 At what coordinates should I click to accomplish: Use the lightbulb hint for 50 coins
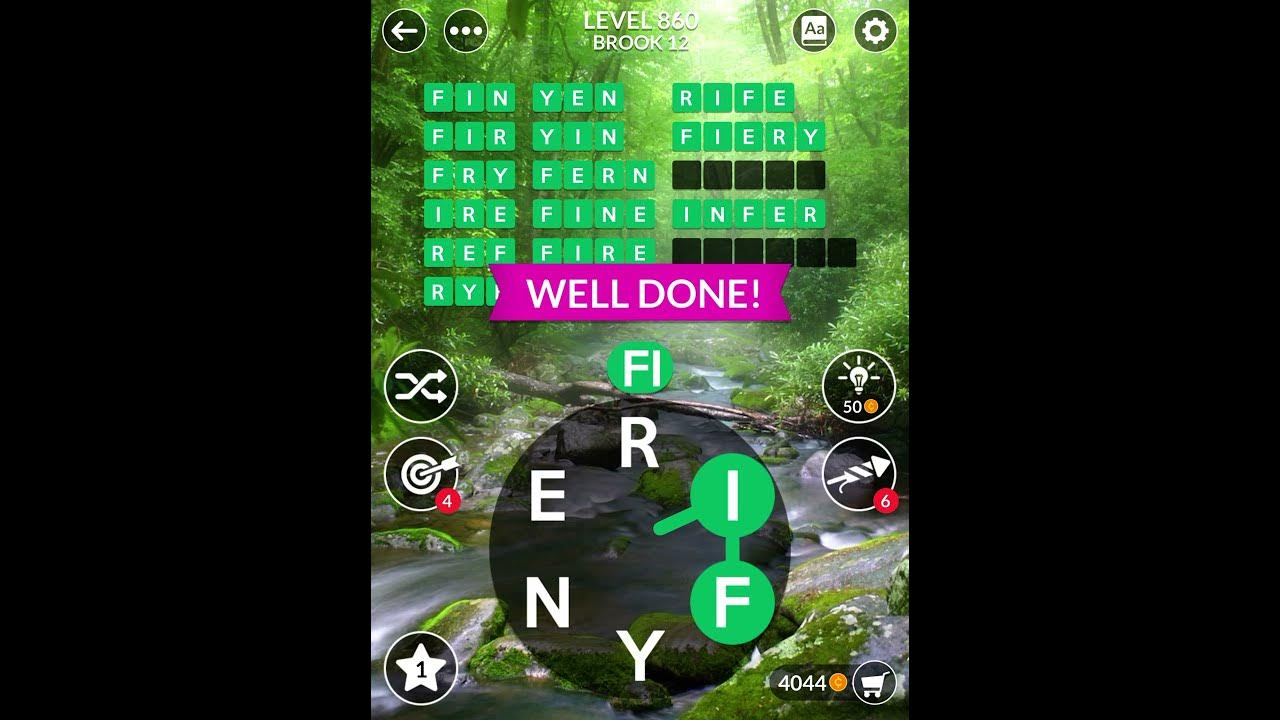(859, 387)
